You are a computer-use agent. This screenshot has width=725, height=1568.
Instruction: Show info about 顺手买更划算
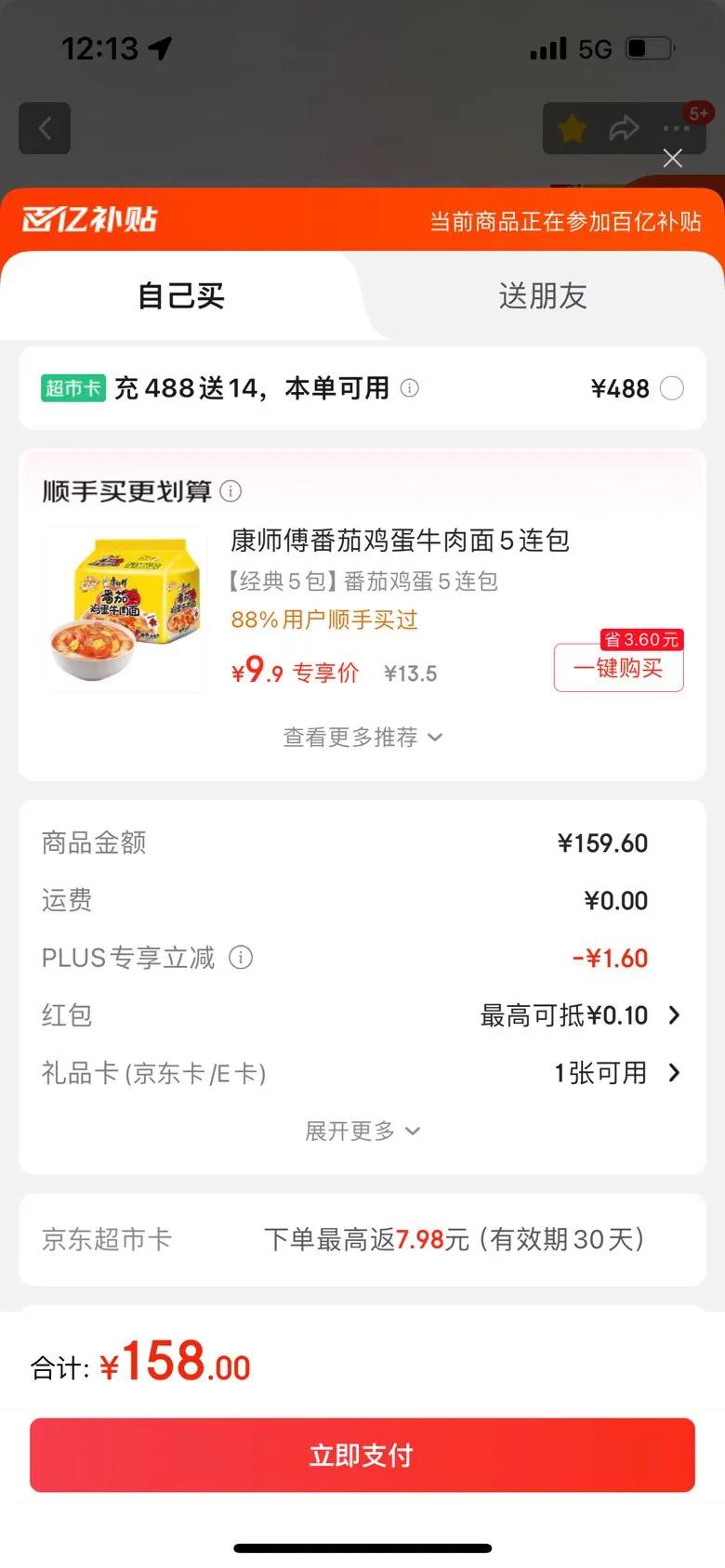231,490
